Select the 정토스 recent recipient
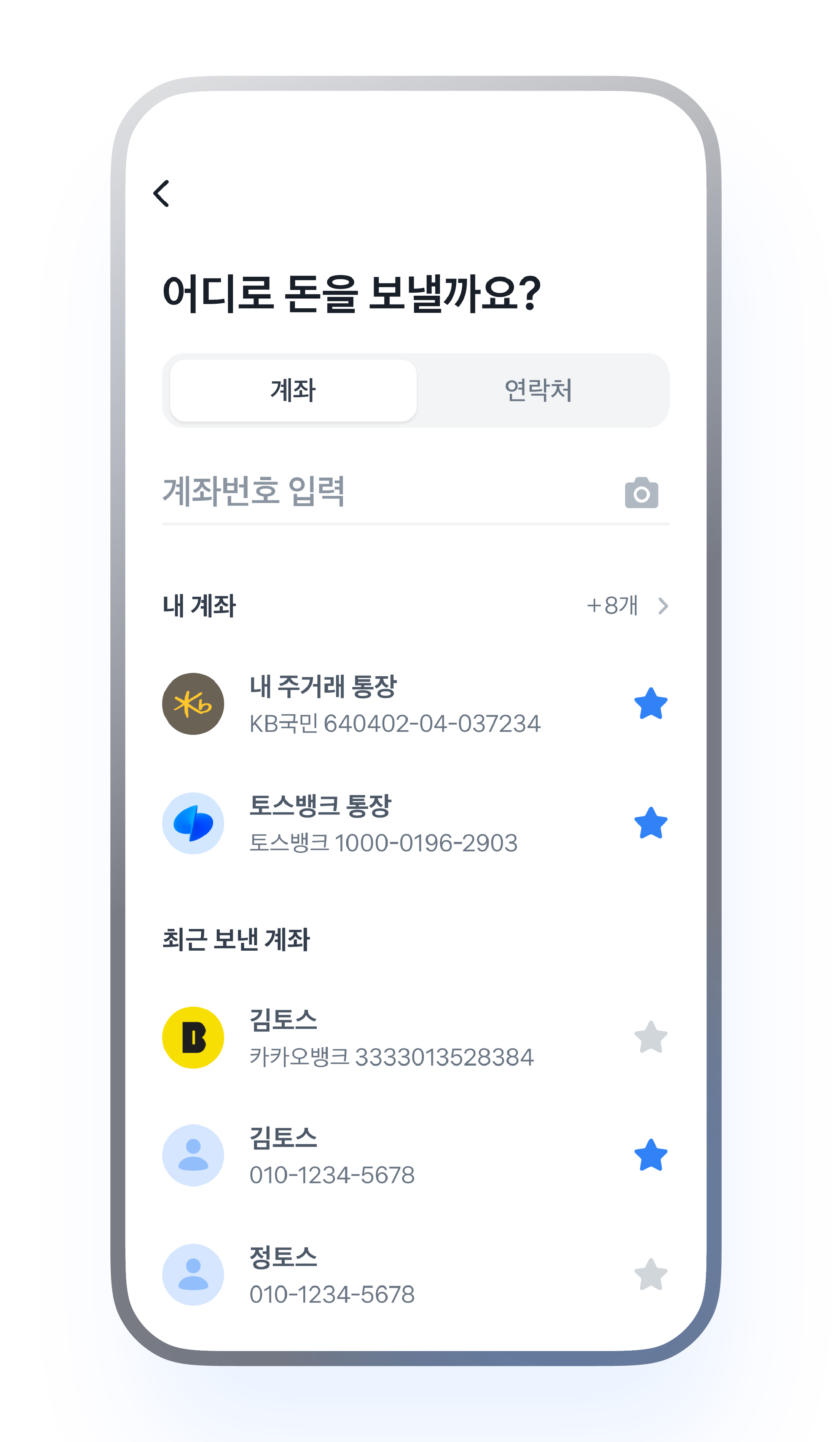The height and width of the screenshot is (1442, 832). [x=332, y=1275]
